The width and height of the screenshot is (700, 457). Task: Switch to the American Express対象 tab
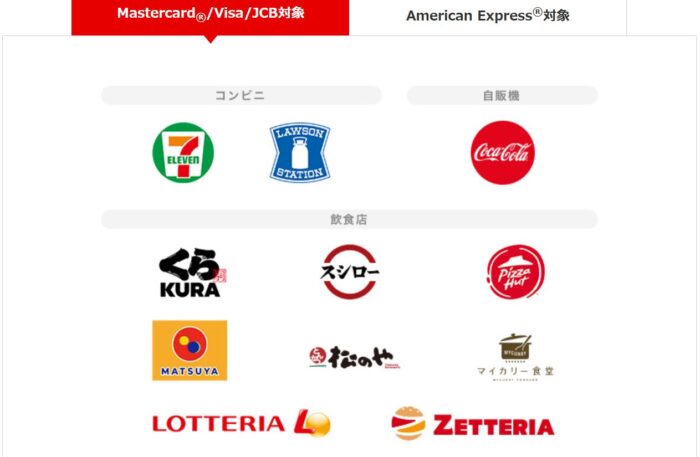coord(488,16)
